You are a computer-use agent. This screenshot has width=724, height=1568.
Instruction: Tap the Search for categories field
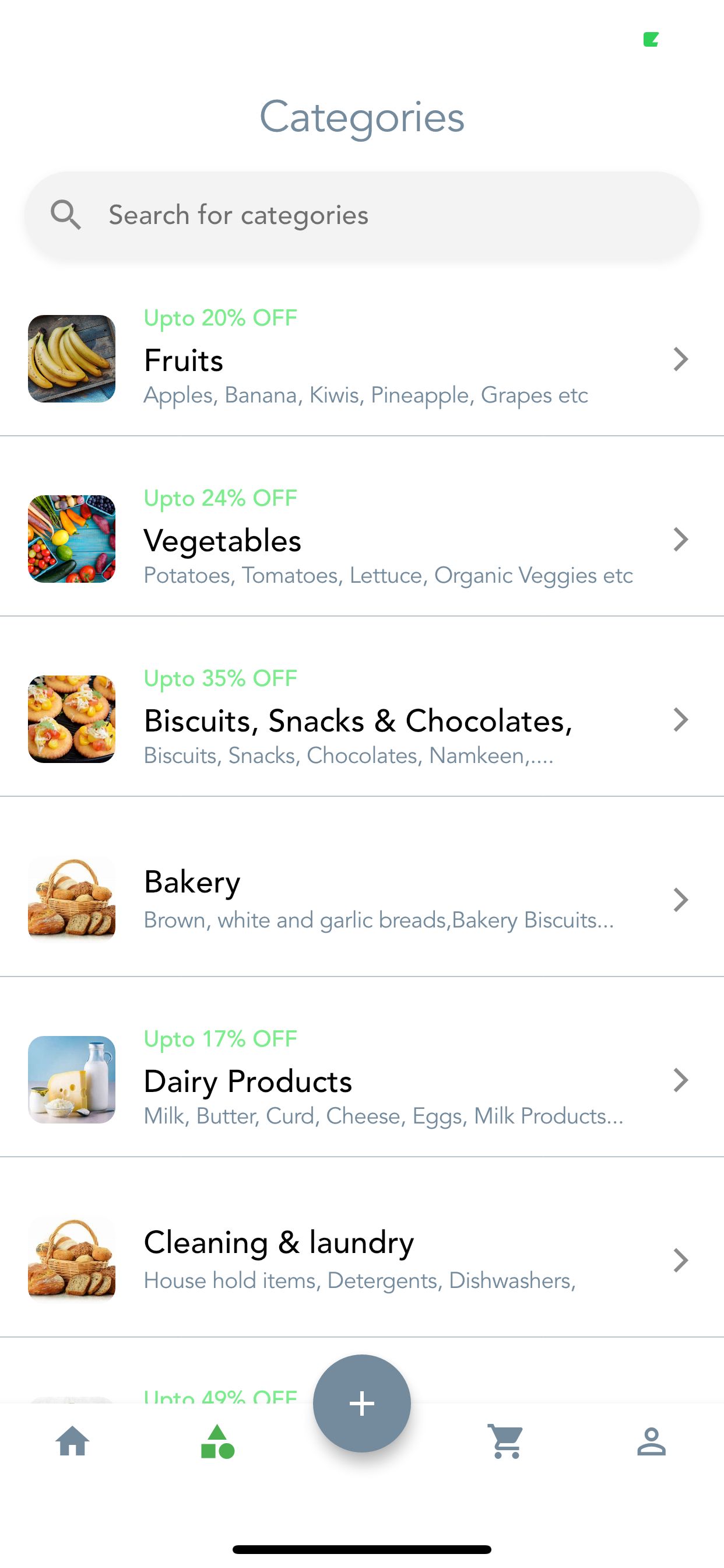pos(361,215)
